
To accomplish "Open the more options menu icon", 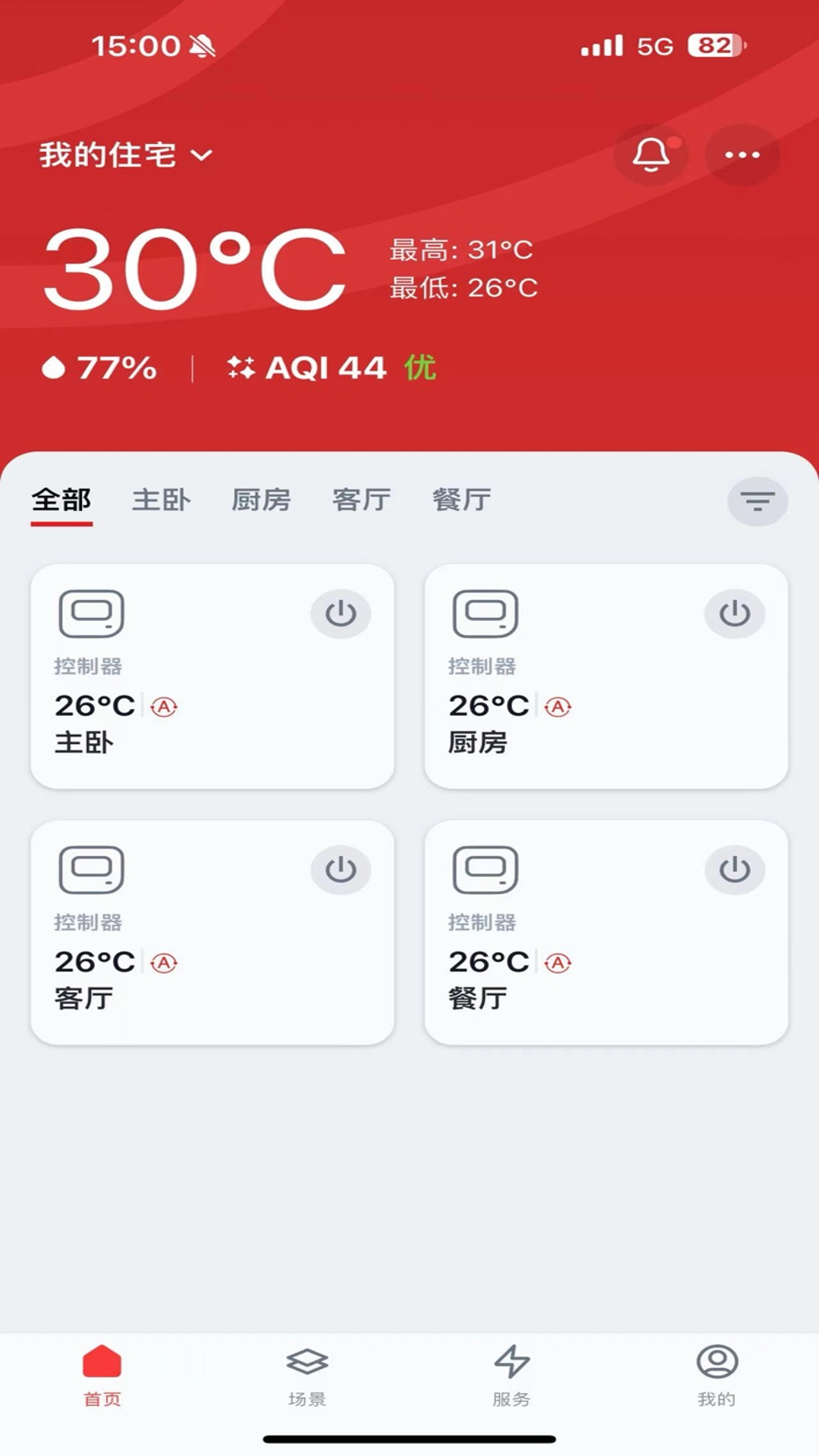I will click(741, 155).
